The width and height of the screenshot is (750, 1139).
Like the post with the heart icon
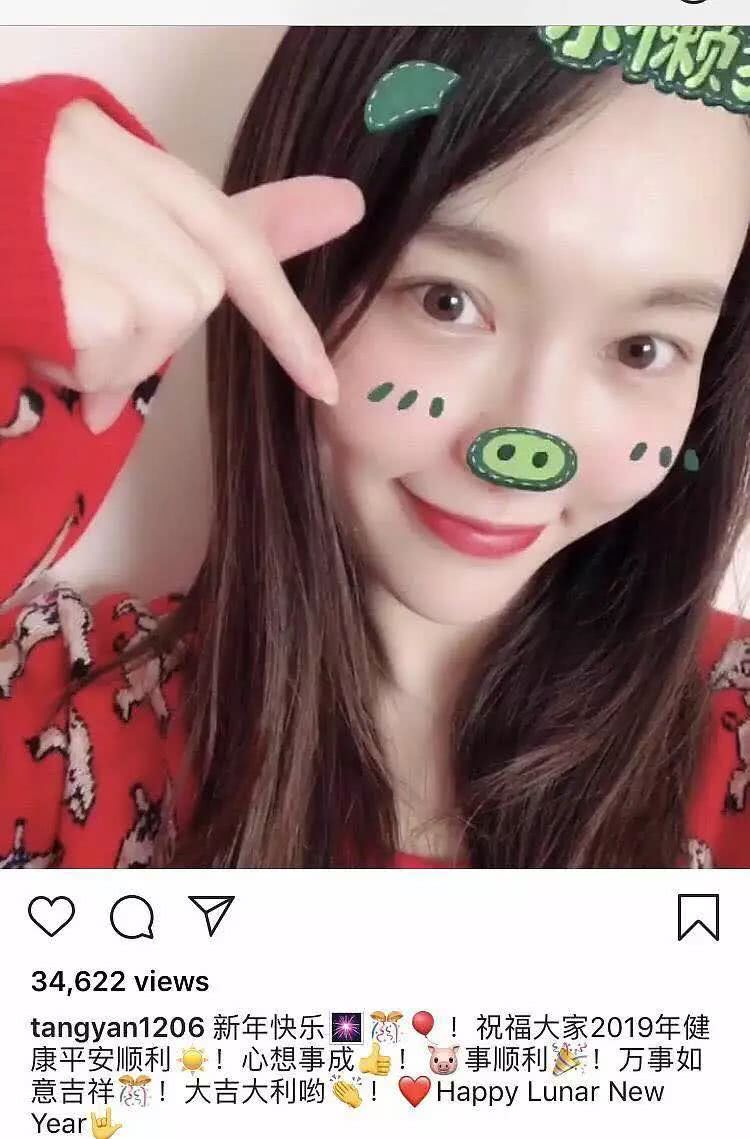click(x=51, y=916)
